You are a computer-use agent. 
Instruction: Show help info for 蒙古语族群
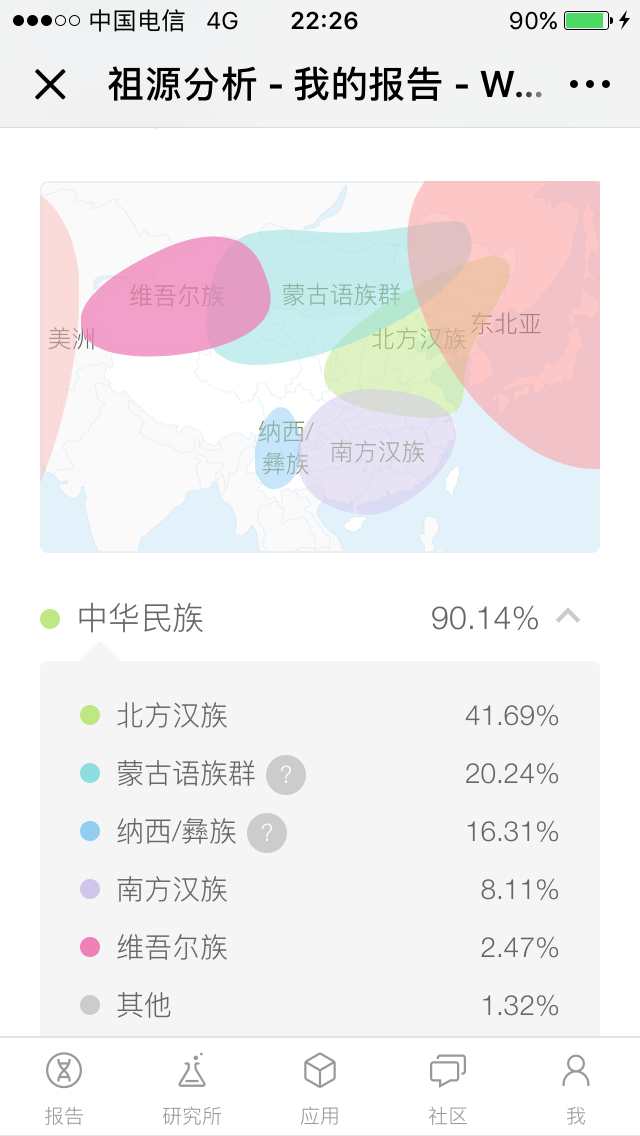tap(286, 774)
